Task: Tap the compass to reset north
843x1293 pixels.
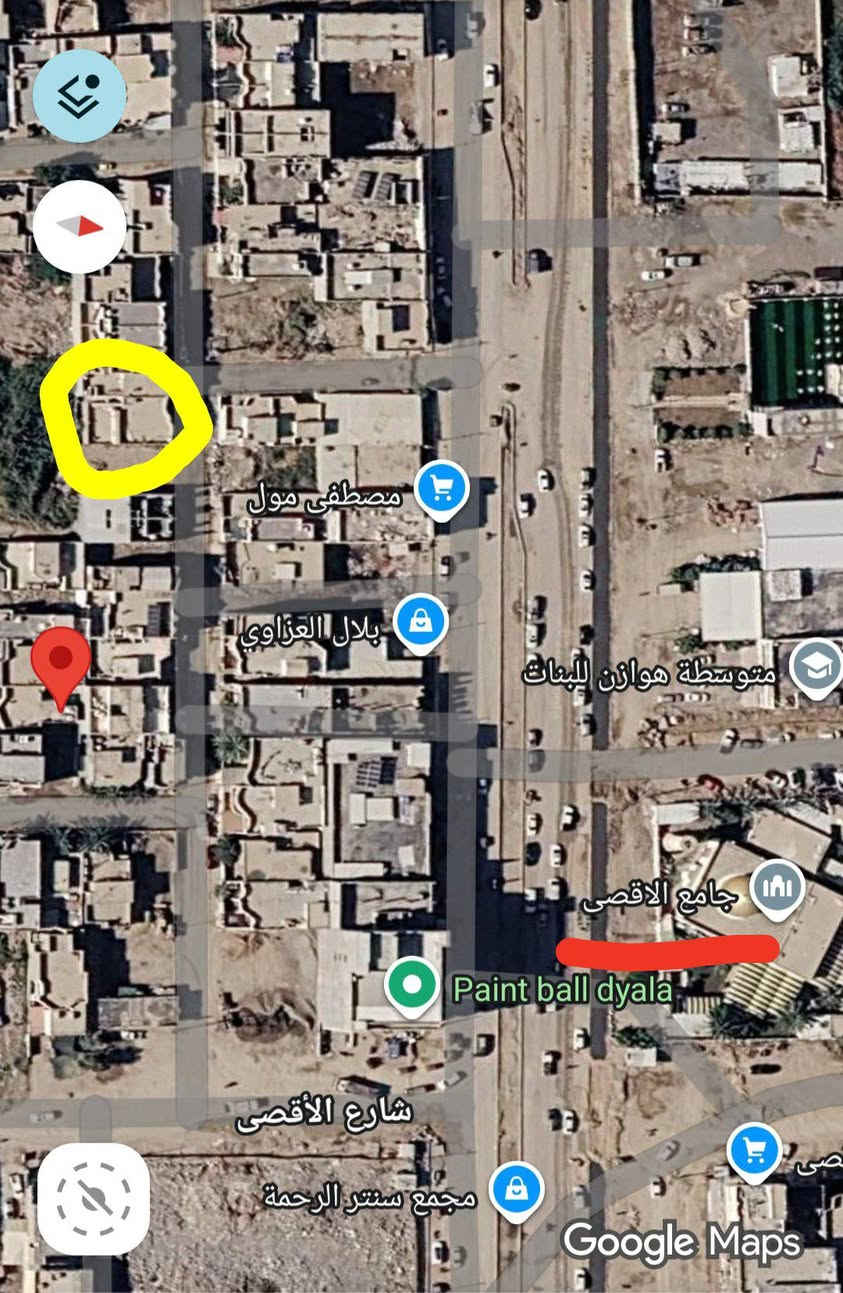Action: point(79,227)
